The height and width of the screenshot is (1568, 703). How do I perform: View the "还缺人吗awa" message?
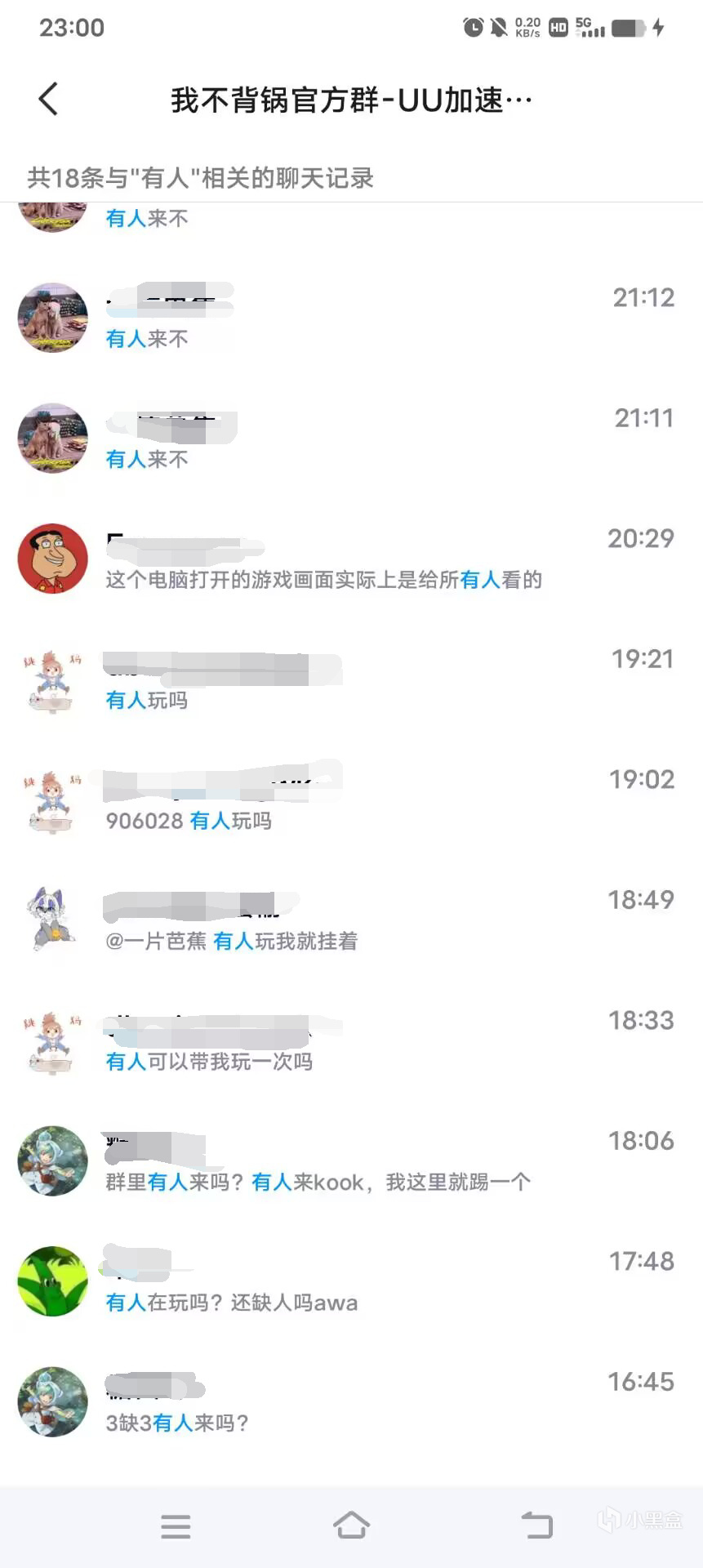coord(351,1283)
